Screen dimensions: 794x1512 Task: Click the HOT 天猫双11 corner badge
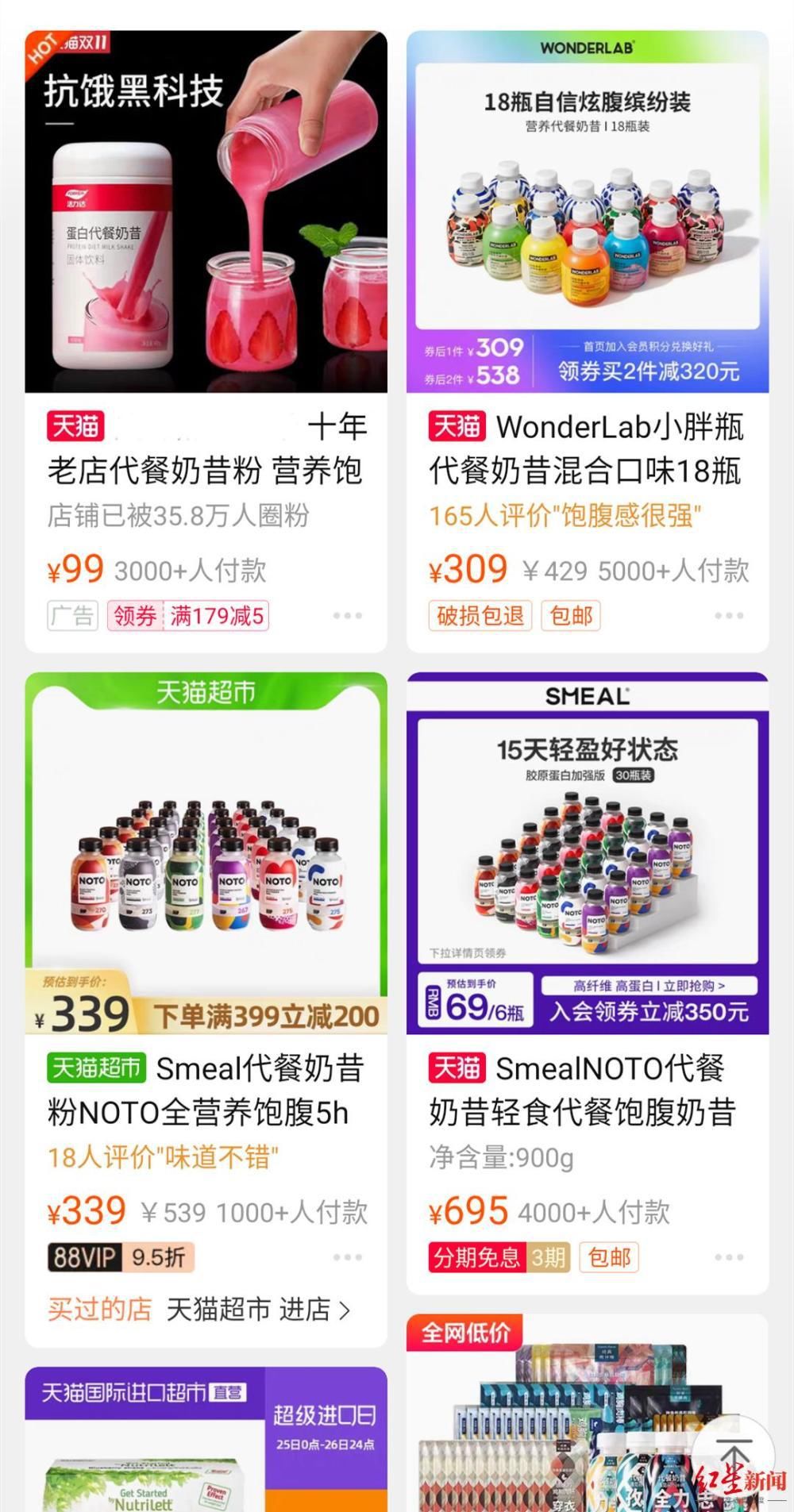click(49, 44)
